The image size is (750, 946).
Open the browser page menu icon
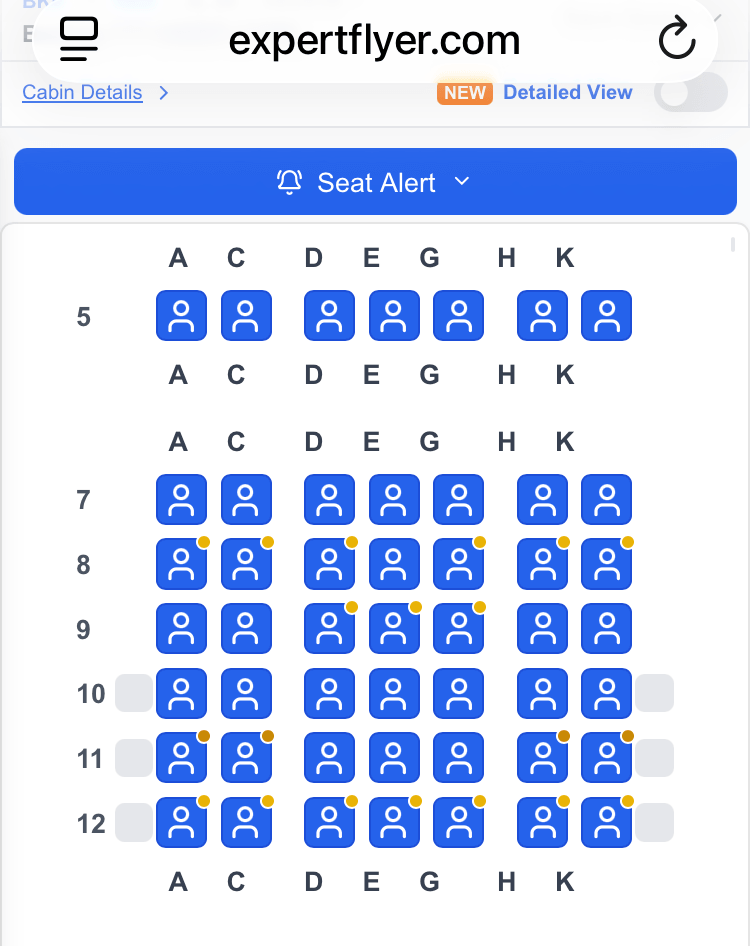click(79, 41)
